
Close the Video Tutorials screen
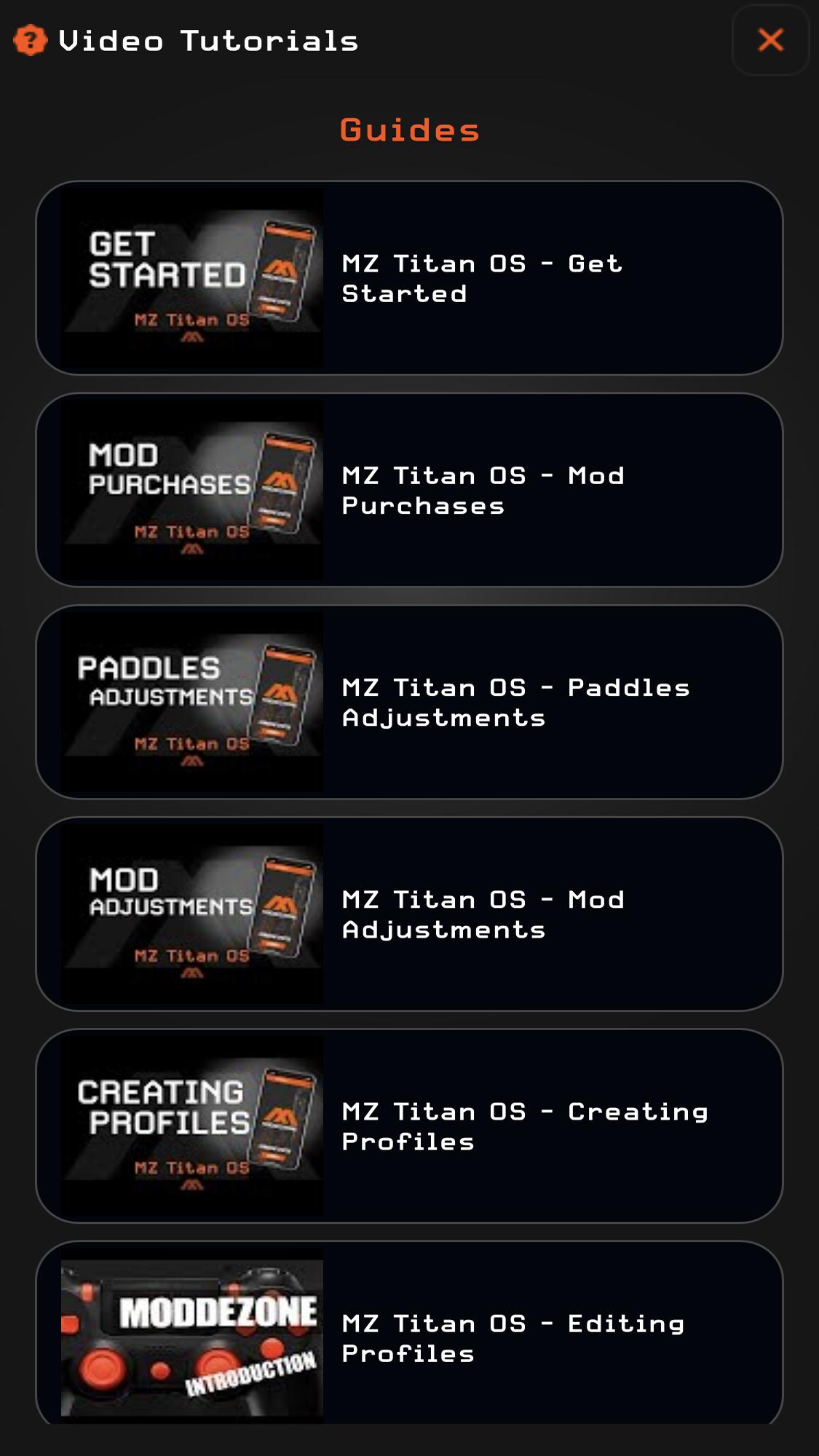tap(770, 40)
